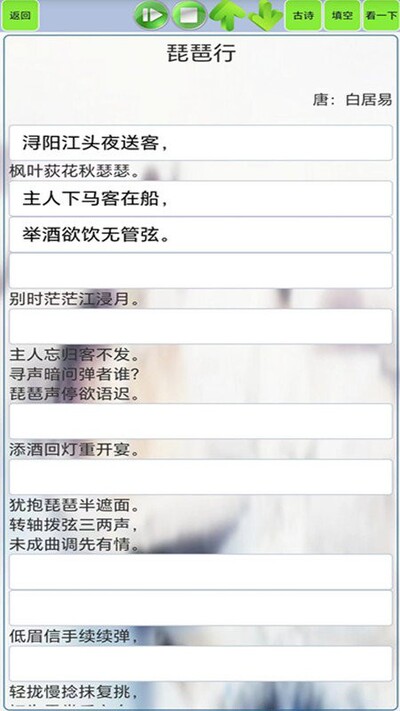Start playback with the green play button

click(151, 15)
